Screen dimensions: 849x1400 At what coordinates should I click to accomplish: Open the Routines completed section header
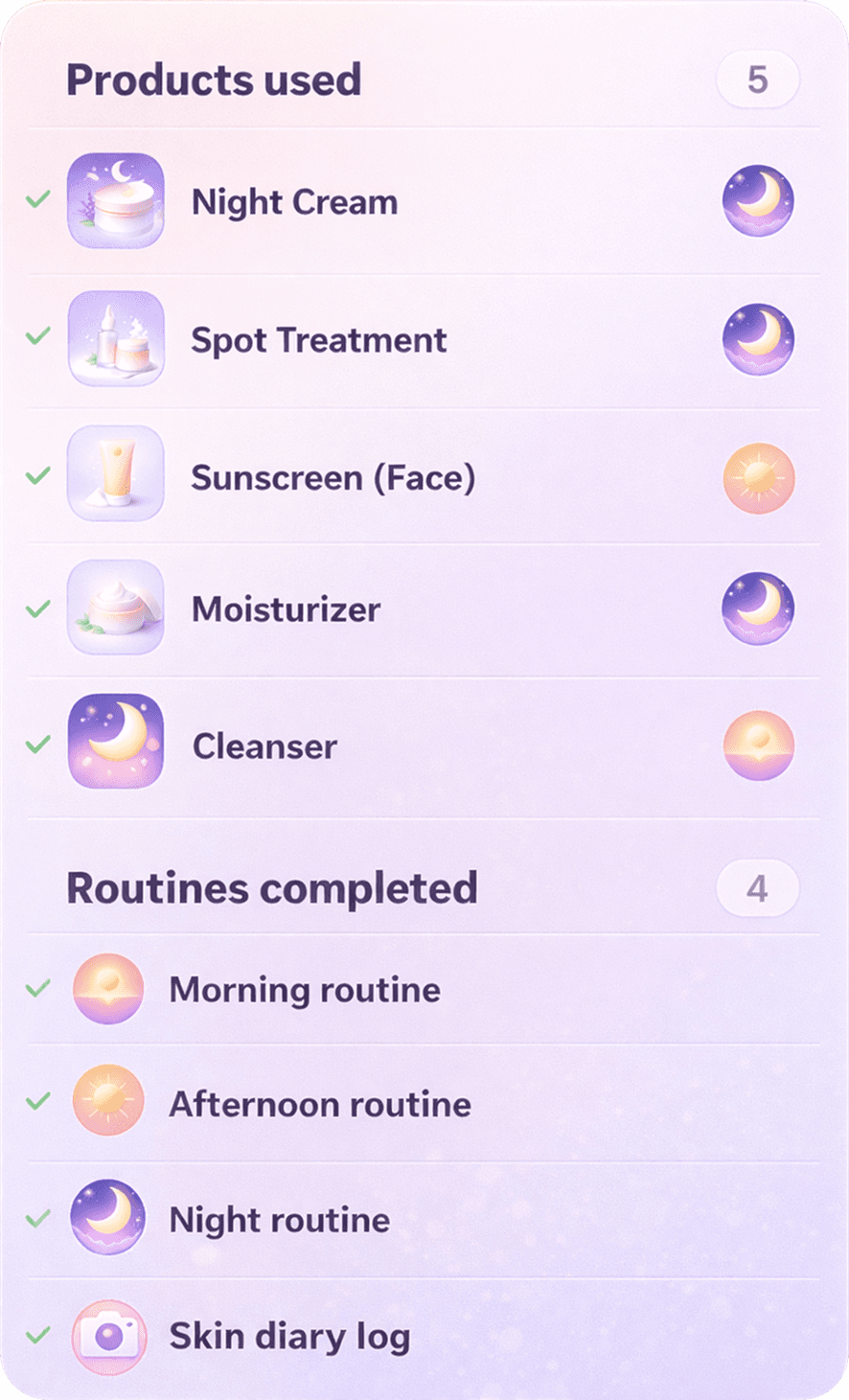pyautogui.click(x=272, y=887)
